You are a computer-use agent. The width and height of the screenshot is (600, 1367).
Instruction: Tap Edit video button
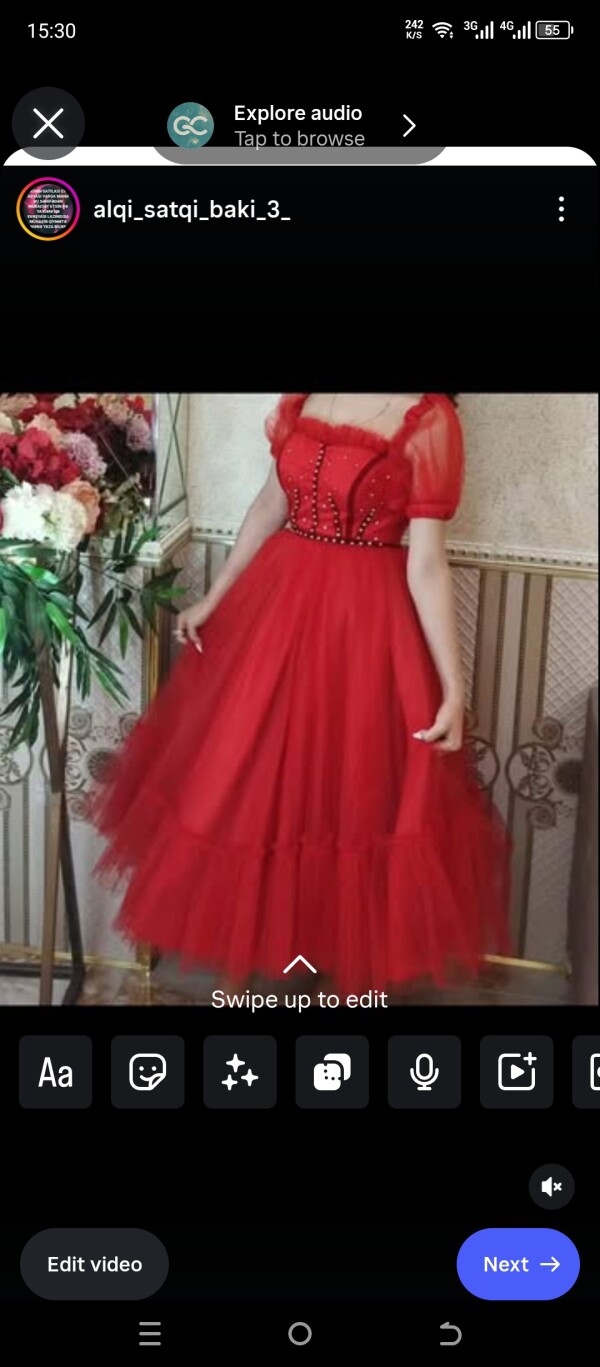(x=95, y=1264)
